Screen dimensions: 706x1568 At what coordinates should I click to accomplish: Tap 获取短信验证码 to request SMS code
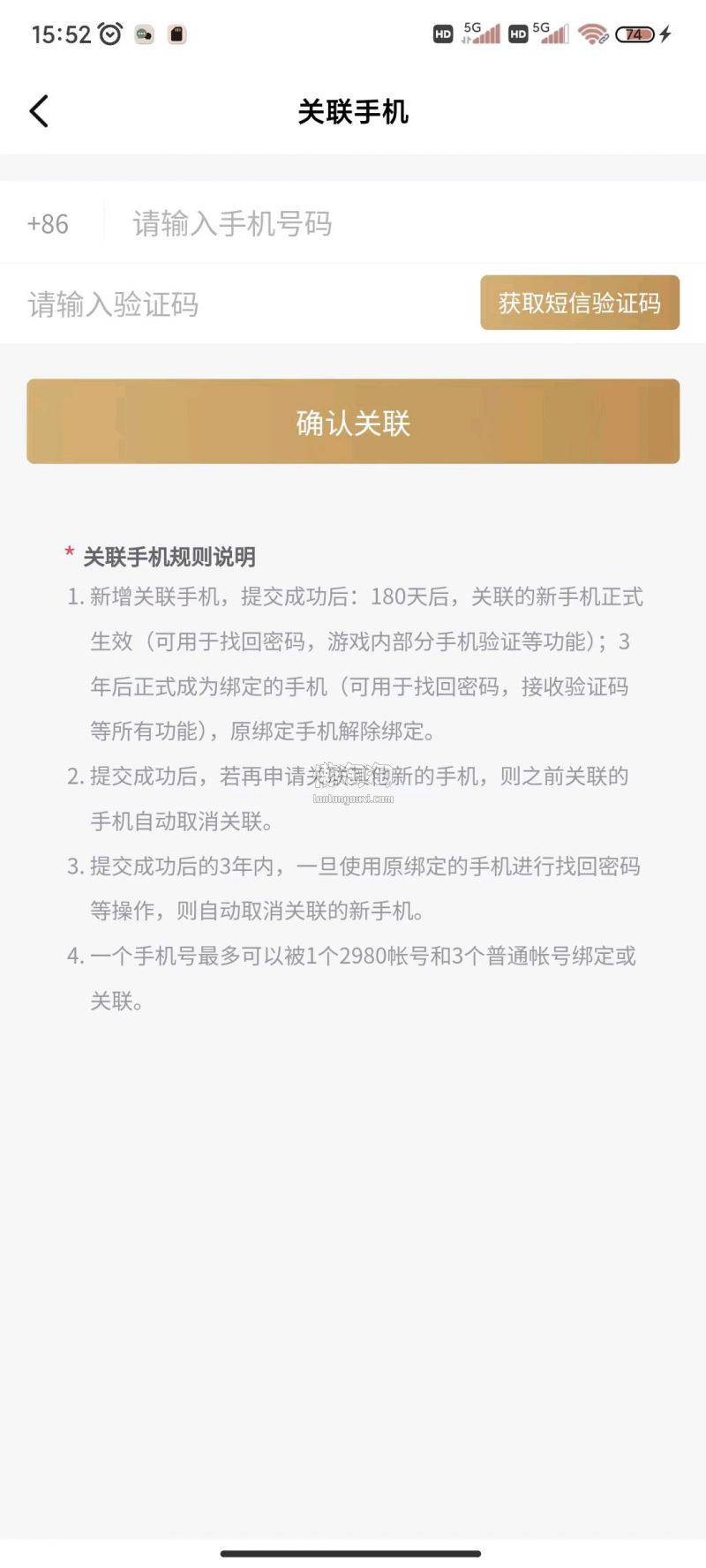point(579,303)
